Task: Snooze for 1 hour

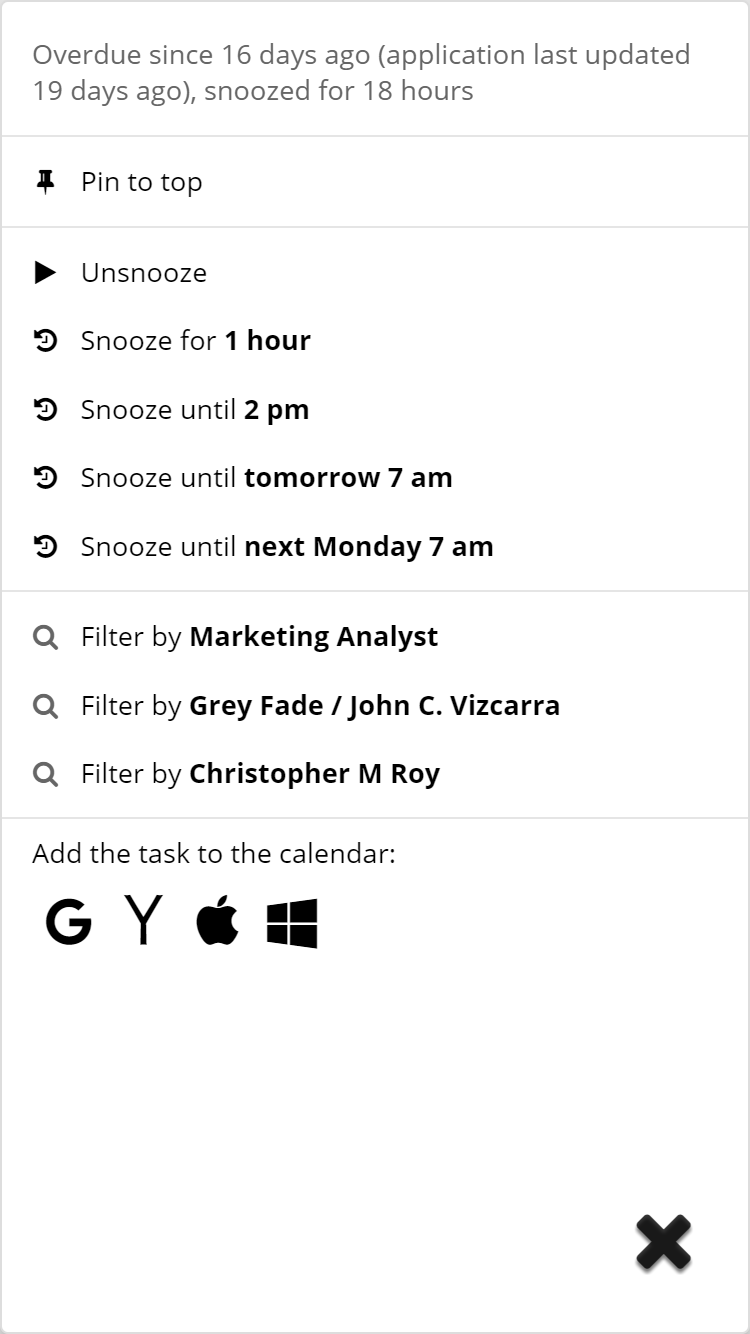Action: click(195, 341)
